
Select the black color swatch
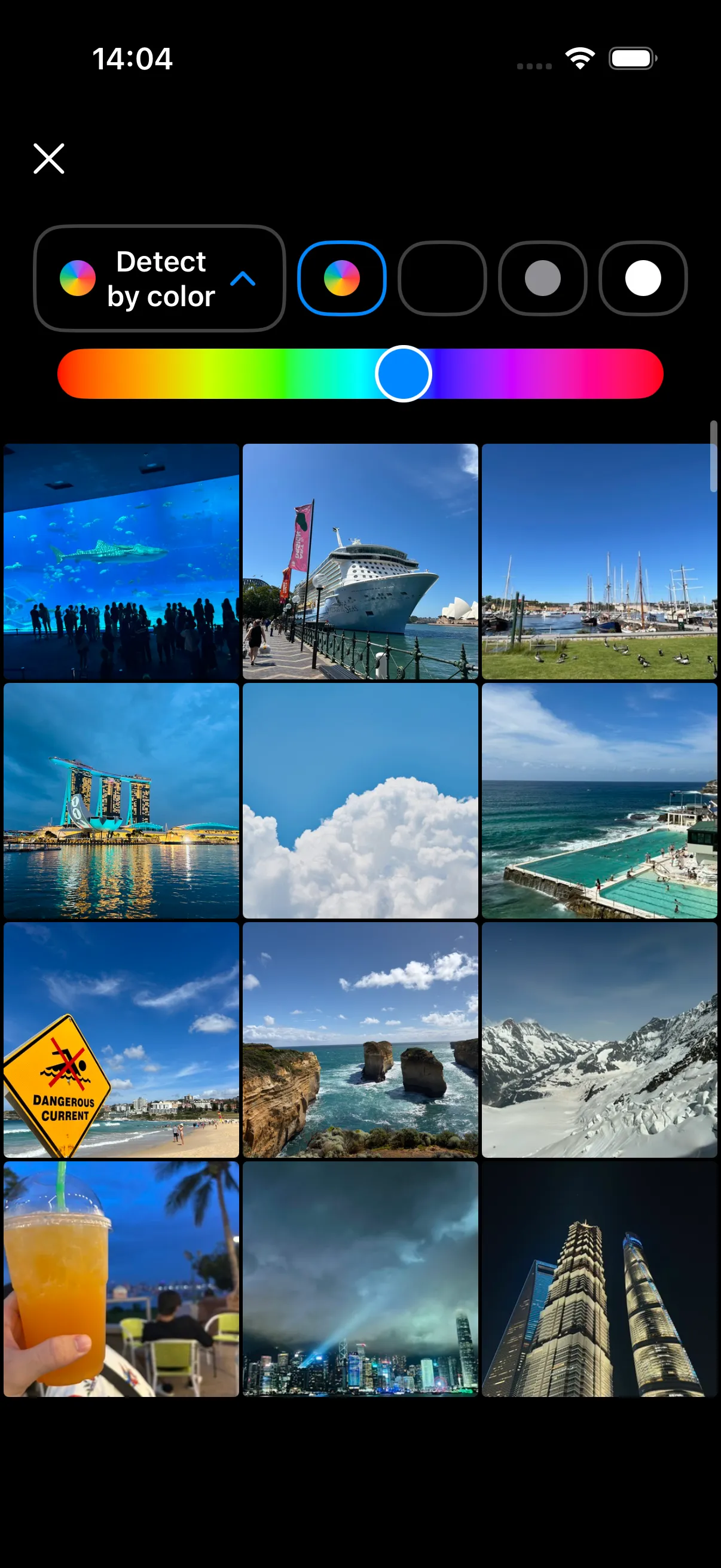[442, 279]
